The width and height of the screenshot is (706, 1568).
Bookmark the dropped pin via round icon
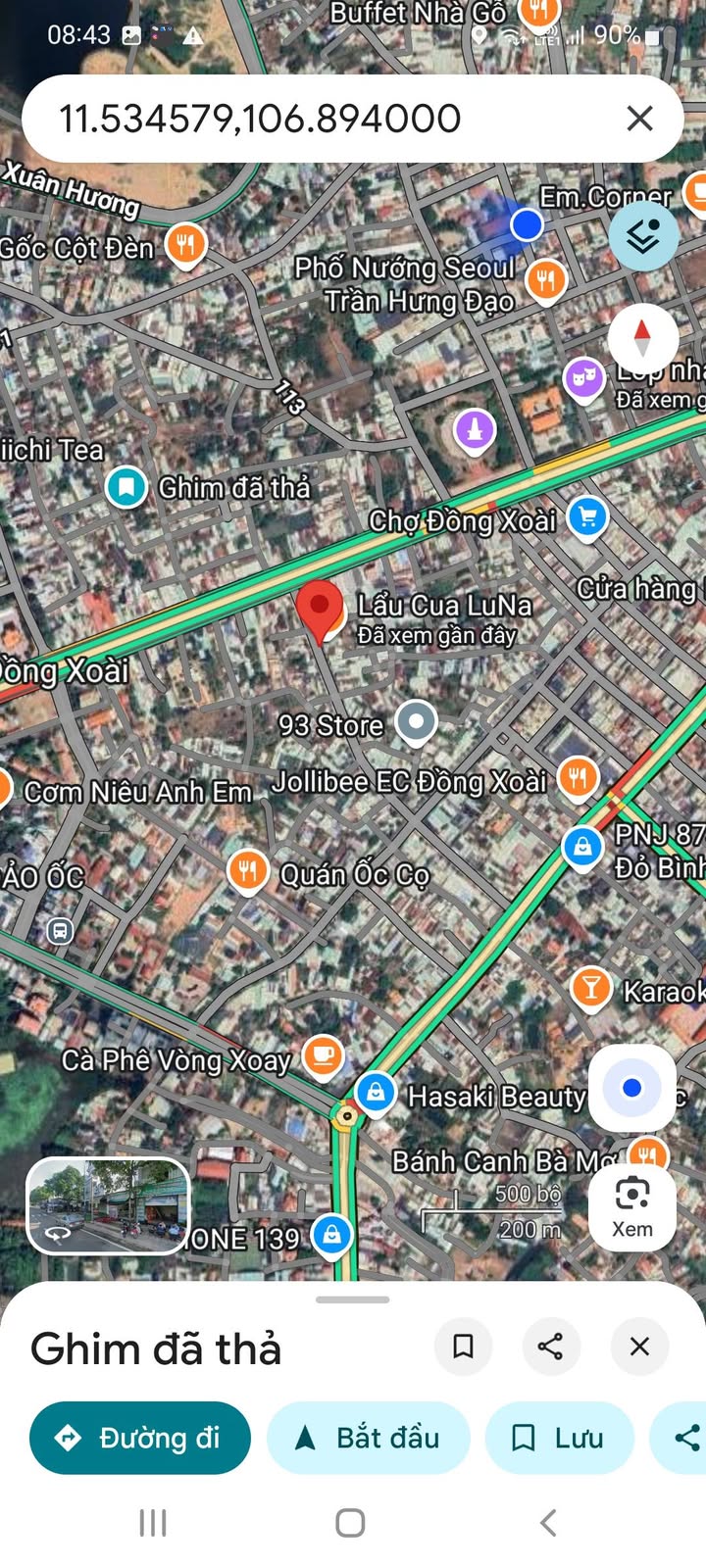point(463,1347)
